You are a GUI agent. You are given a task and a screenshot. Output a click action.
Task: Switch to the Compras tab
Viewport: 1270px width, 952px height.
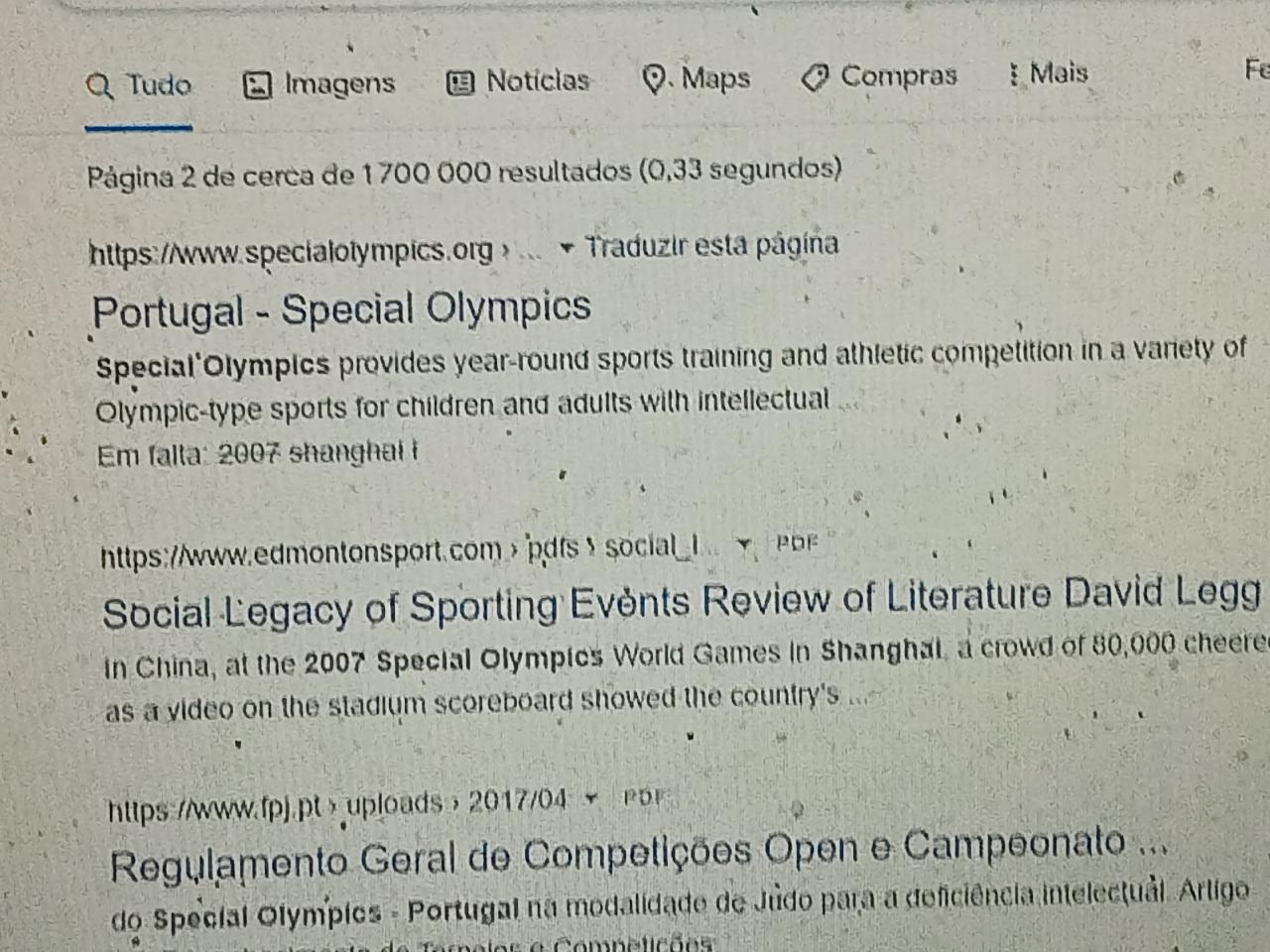click(x=880, y=76)
